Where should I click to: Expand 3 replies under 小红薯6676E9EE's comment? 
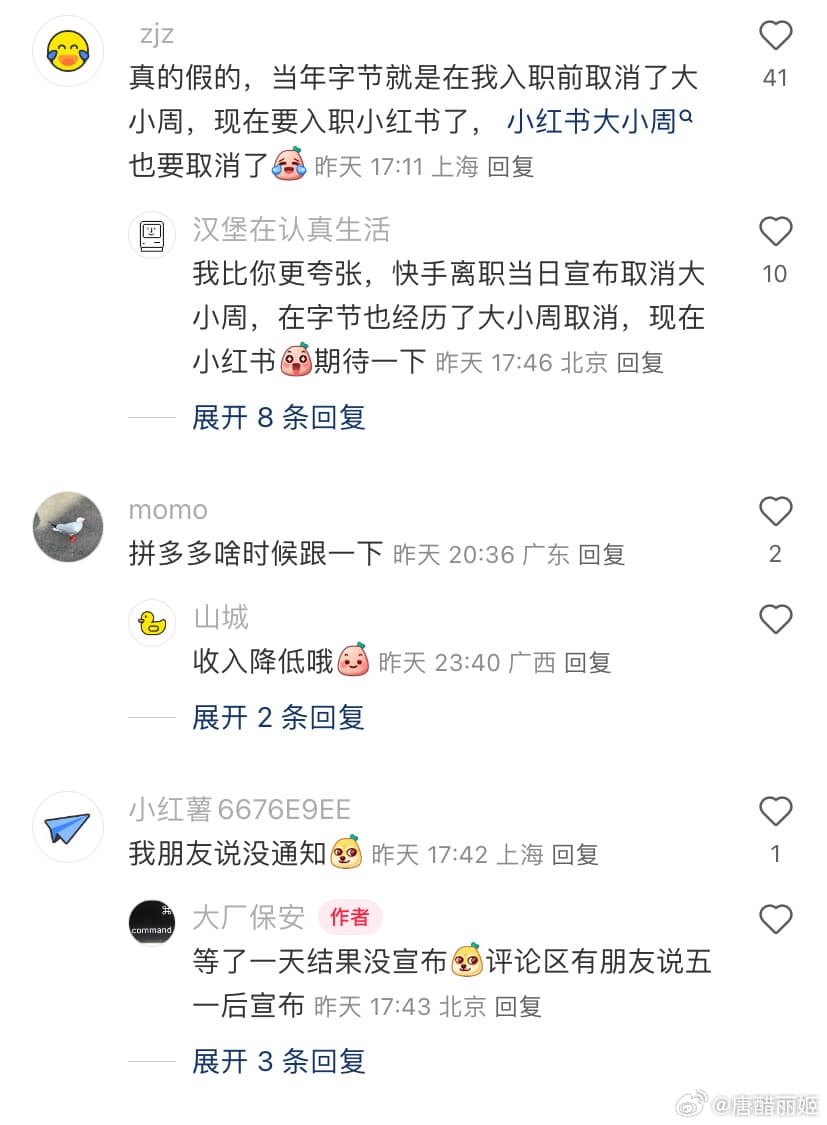pyautogui.click(x=278, y=1061)
